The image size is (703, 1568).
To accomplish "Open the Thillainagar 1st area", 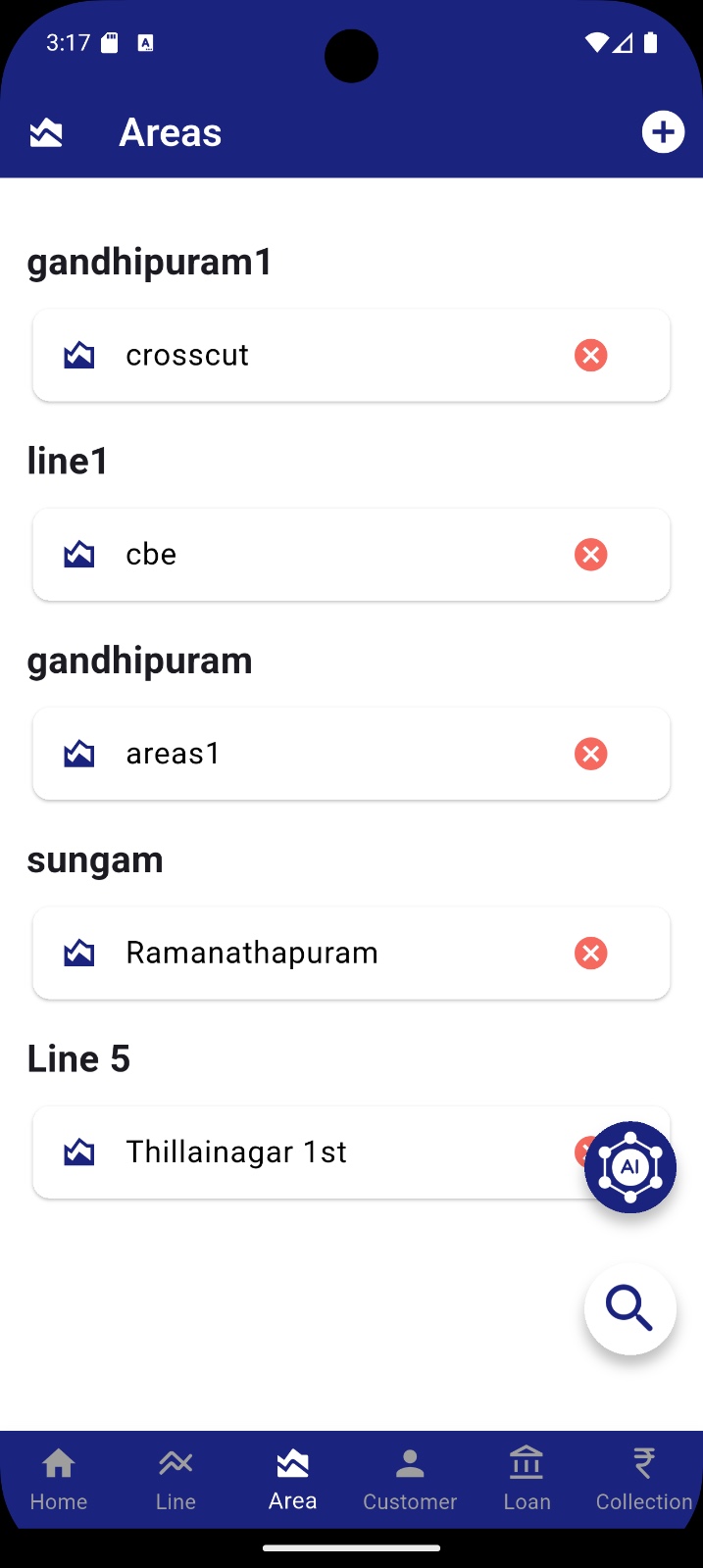I will tap(294, 1152).
